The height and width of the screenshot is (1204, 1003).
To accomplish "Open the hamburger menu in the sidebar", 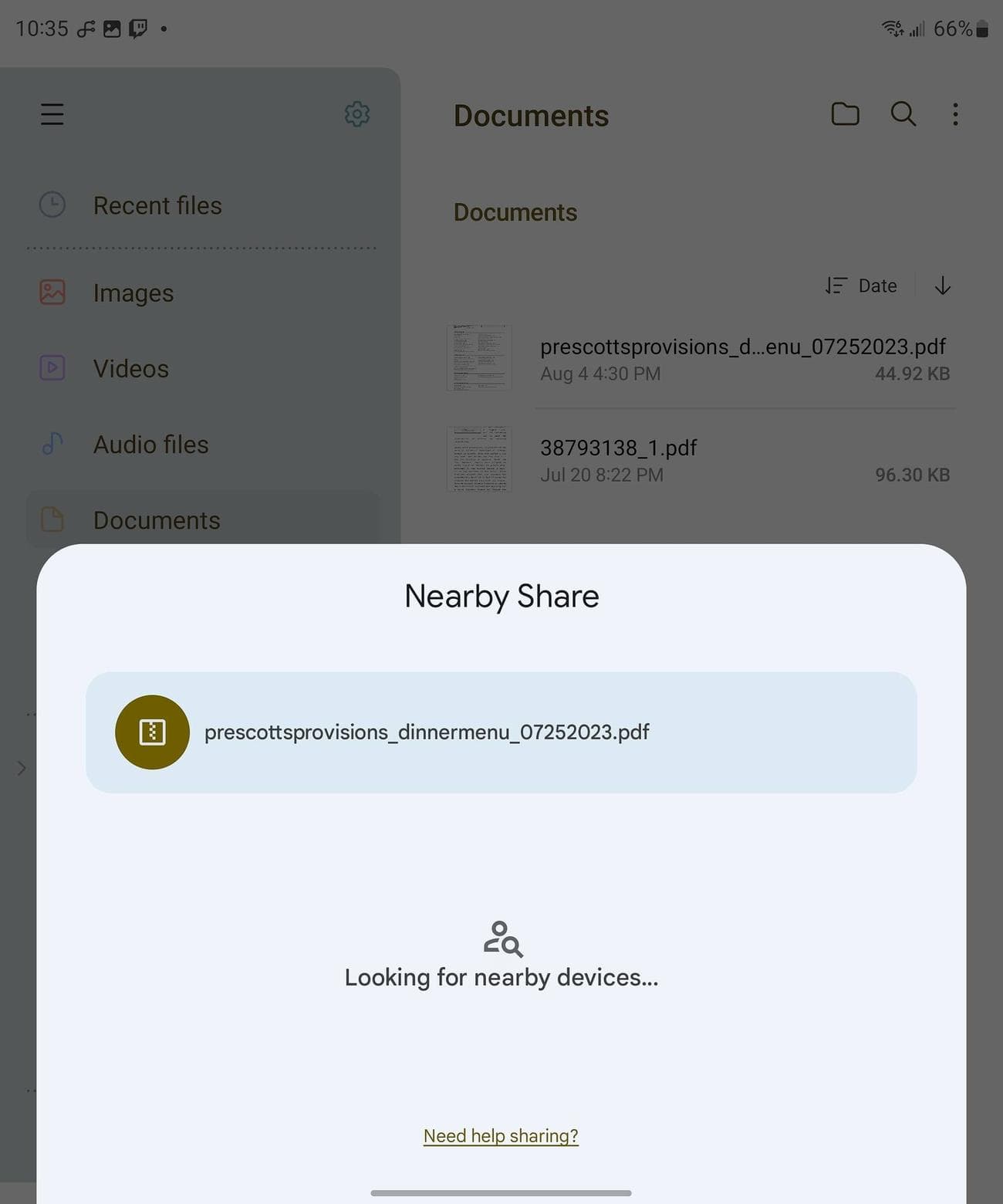I will (x=52, y=114).
